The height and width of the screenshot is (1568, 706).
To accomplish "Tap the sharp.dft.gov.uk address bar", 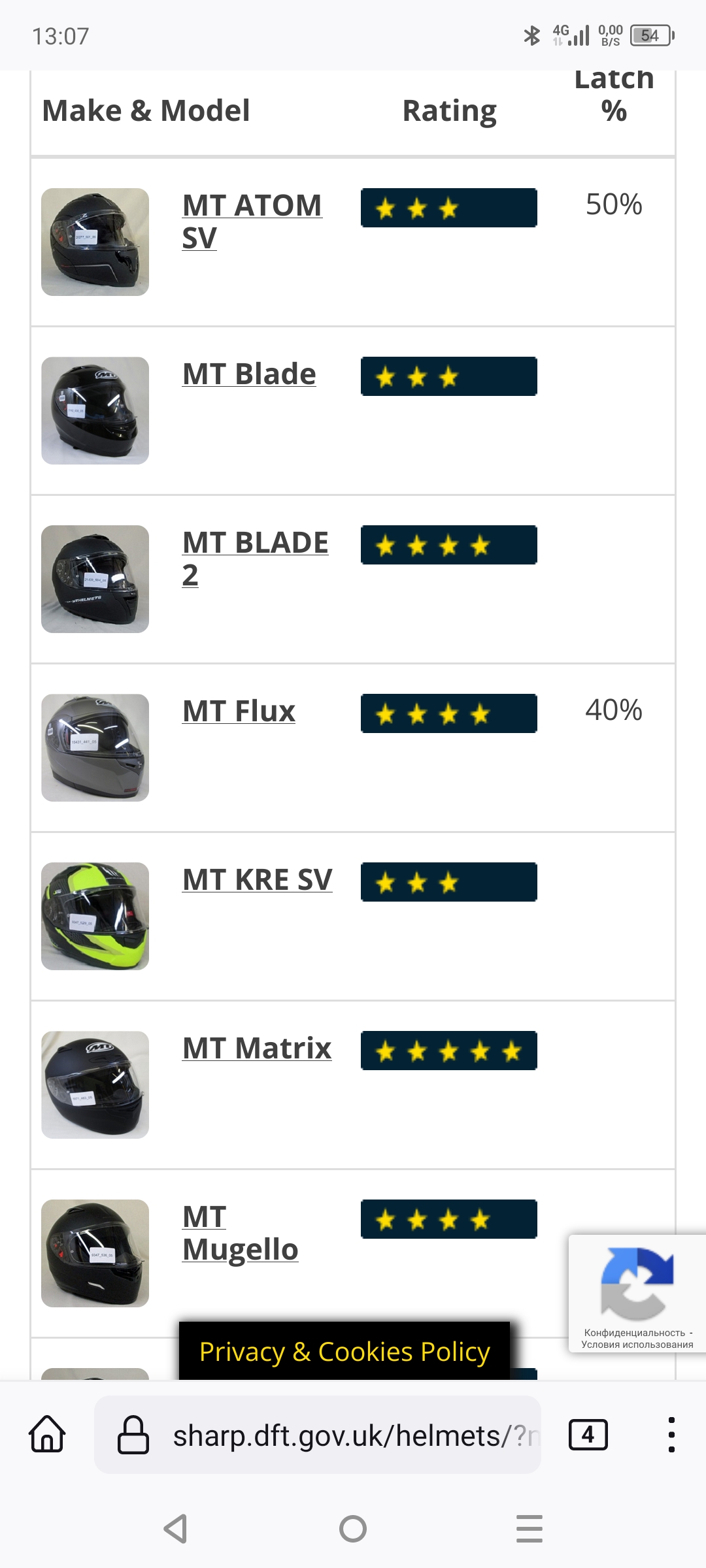I will click(318, 1435).
